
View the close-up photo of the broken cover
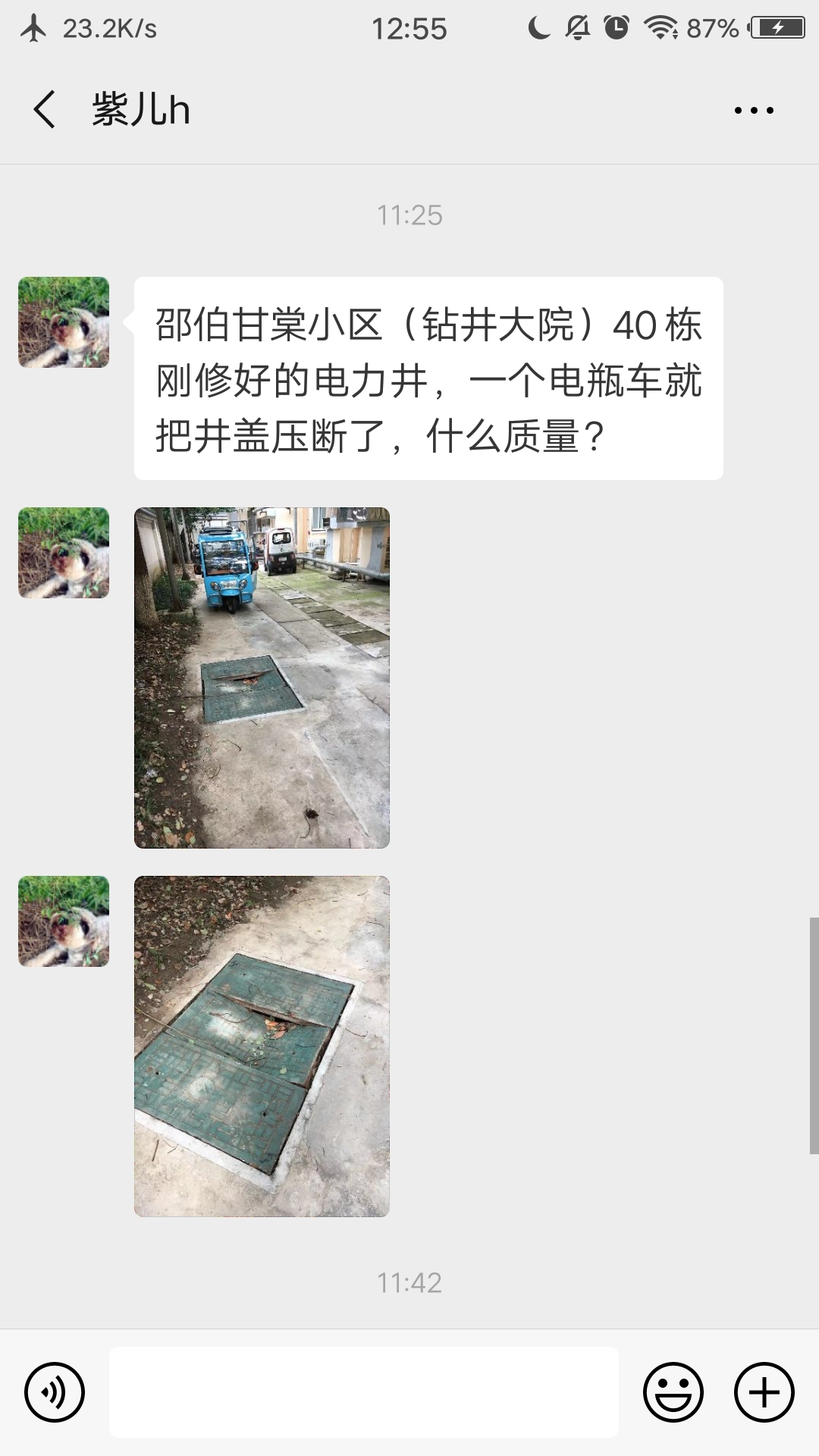point(262,1046)
